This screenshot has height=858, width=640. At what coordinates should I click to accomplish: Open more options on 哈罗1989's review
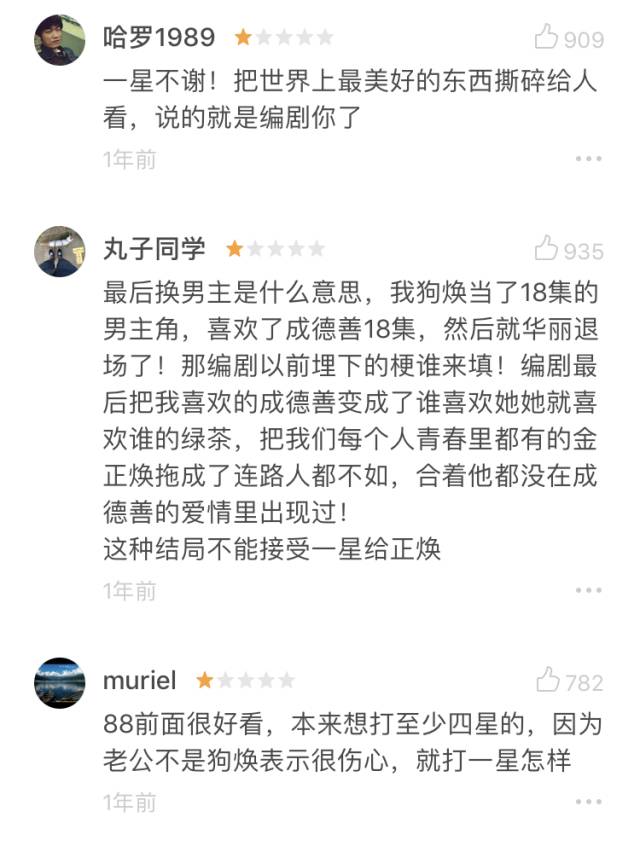click(x=588, y=158)
